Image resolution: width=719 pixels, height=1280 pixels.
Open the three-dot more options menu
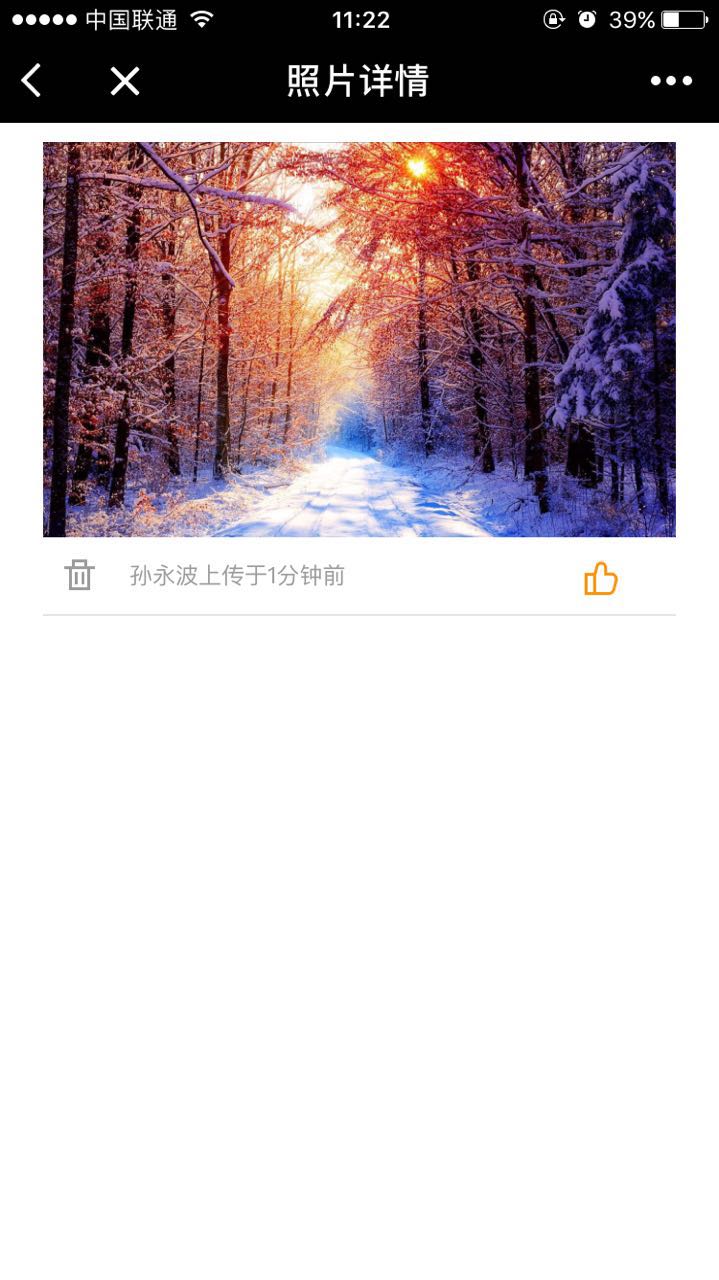pyautogui.click(x=671, y=81)
